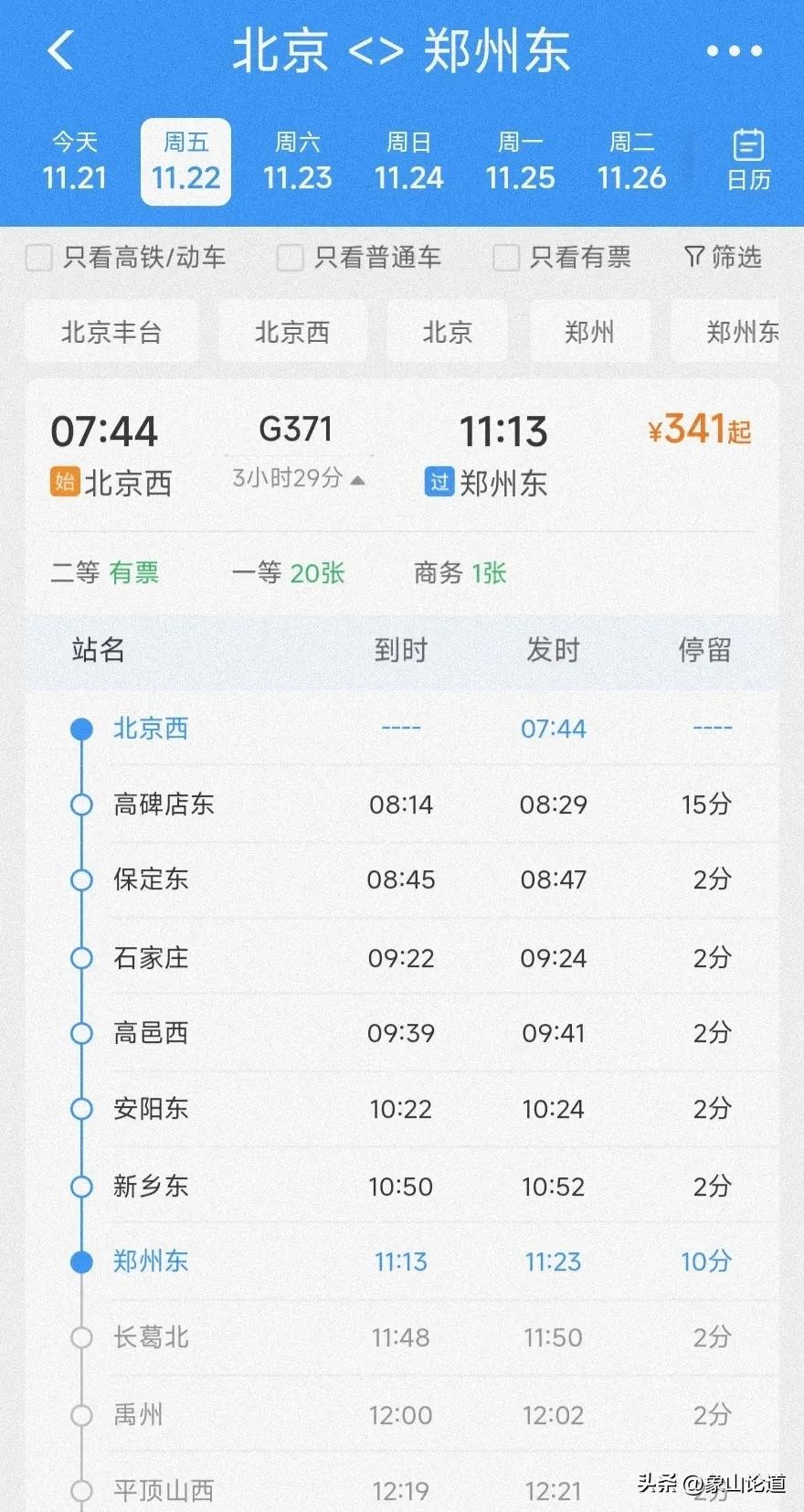Screen dimensions: 804x1512
Task: Select Tuesday 11.26 date tab
Action: point(631,162)
